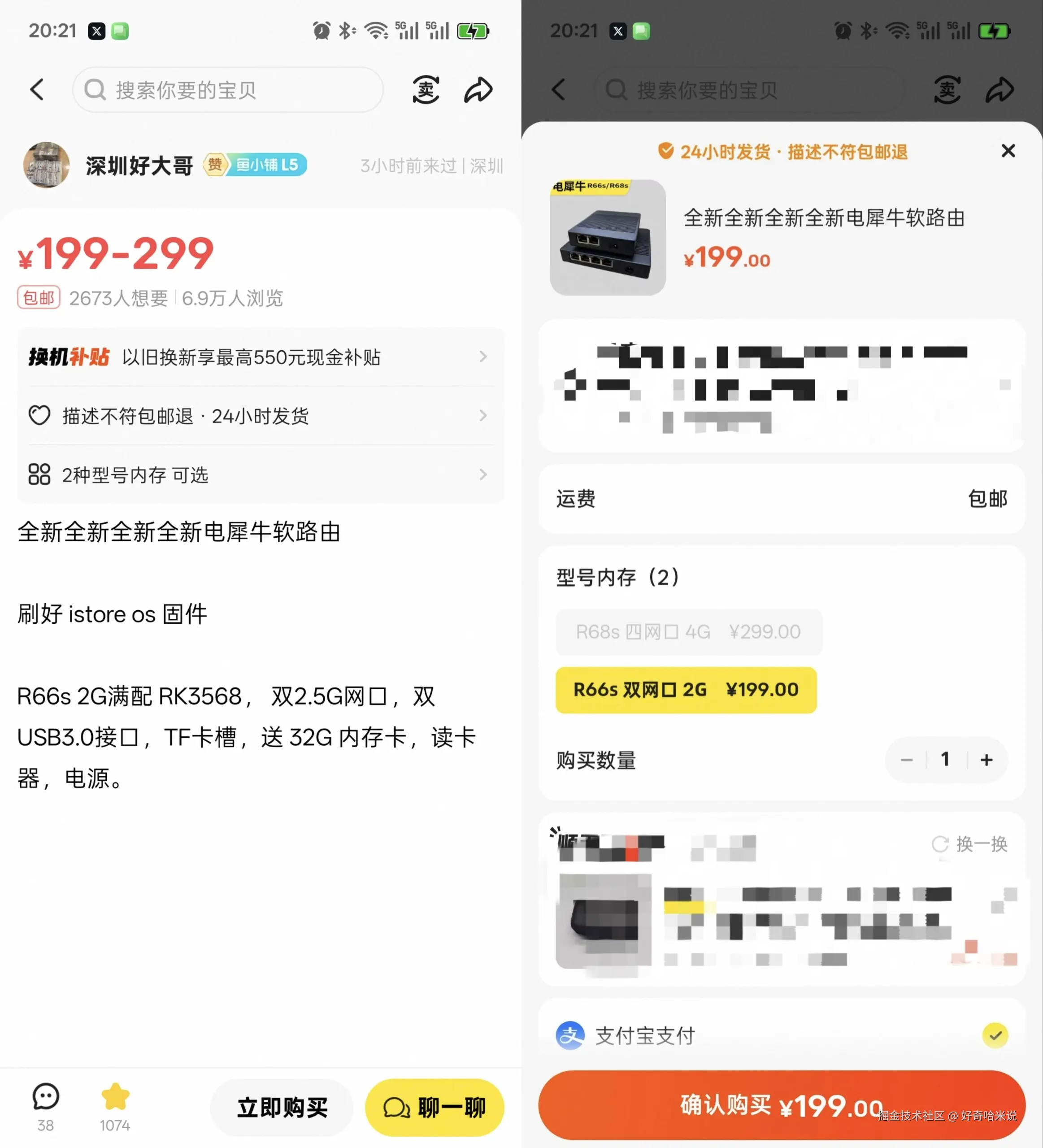Select the R66s 双网口 2G option
Image resolution: width=1043 pixels, height=1148 pixels.
(x=686, y=690)
